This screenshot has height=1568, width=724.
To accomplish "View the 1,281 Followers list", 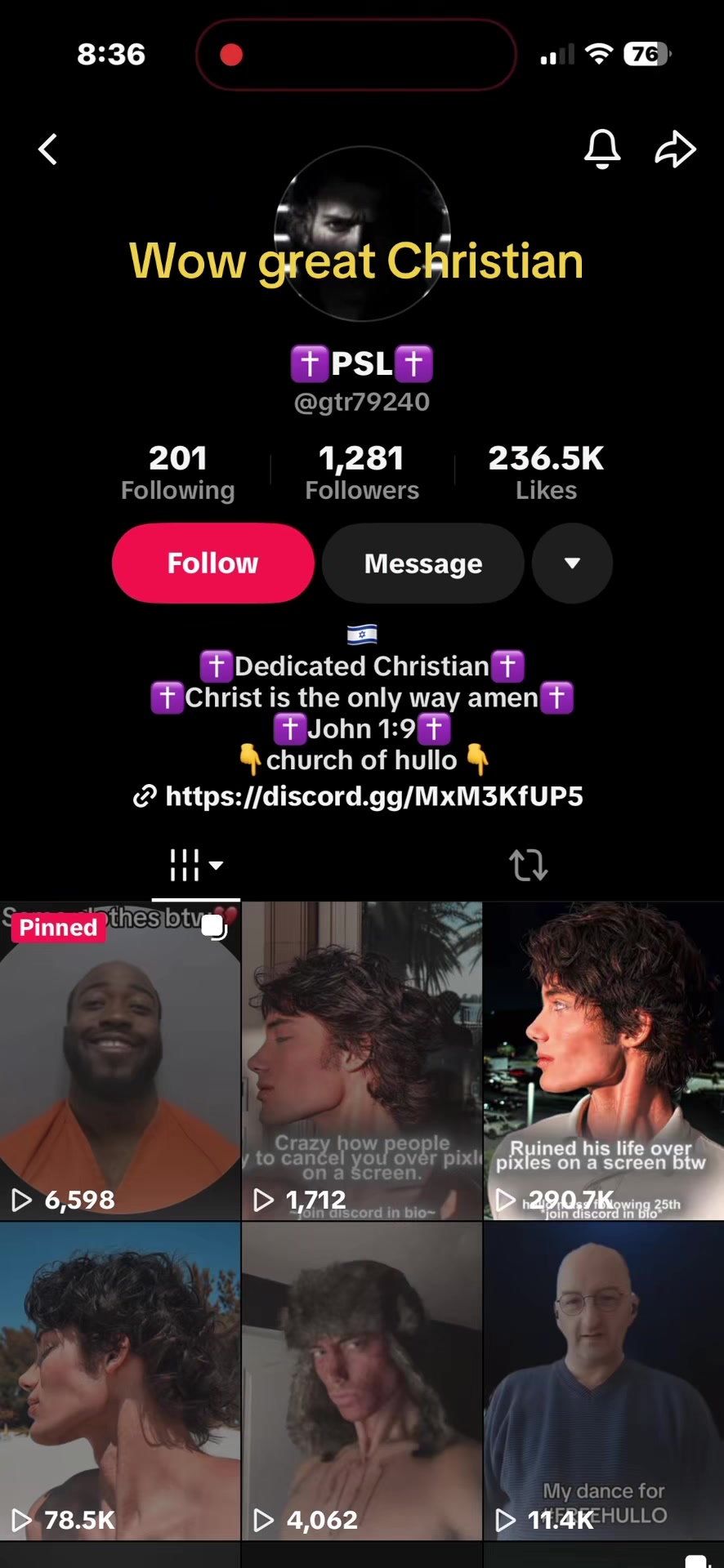I will (362, 472).
